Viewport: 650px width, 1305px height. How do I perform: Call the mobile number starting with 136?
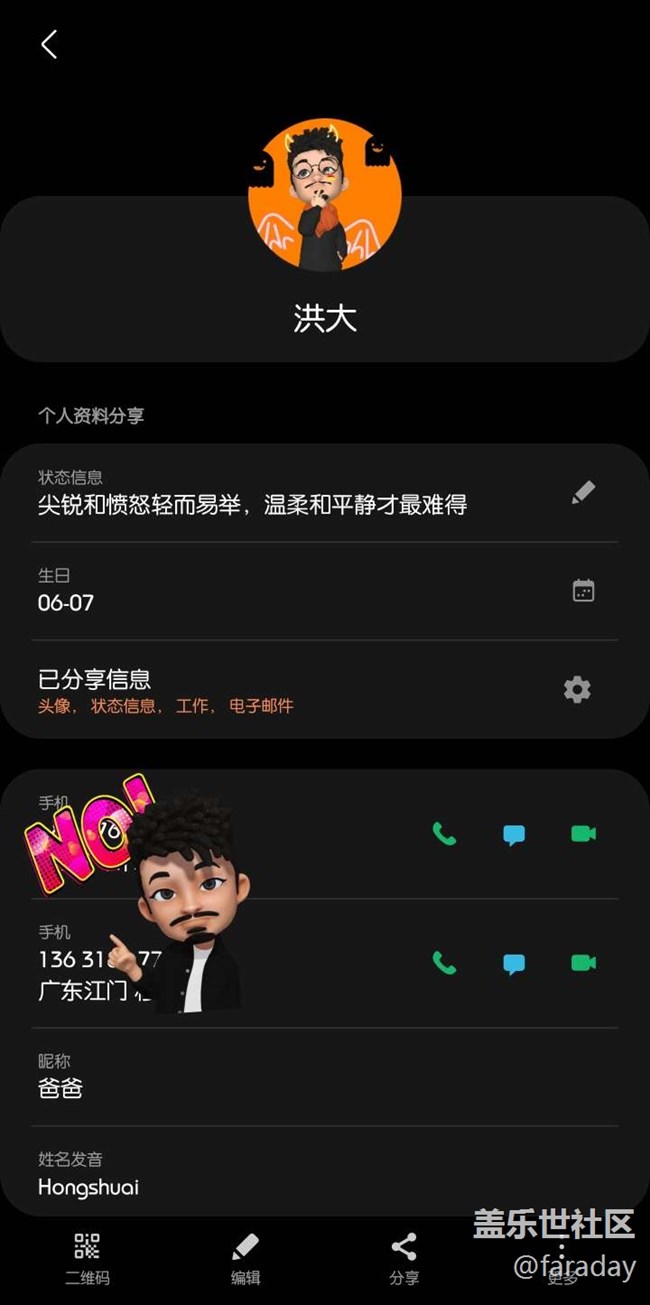point(444,962)
